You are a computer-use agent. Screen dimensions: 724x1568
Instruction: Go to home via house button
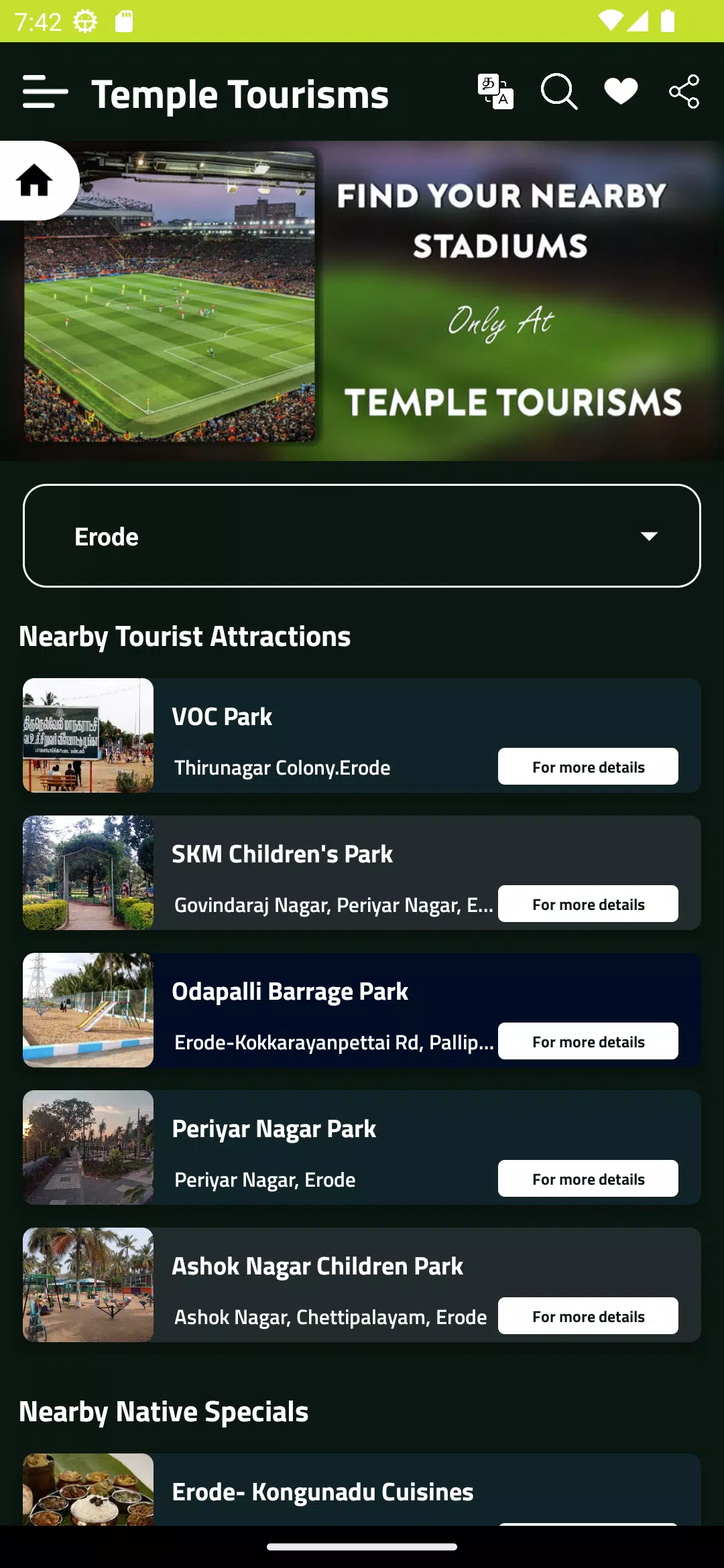[x=35, y=180]
